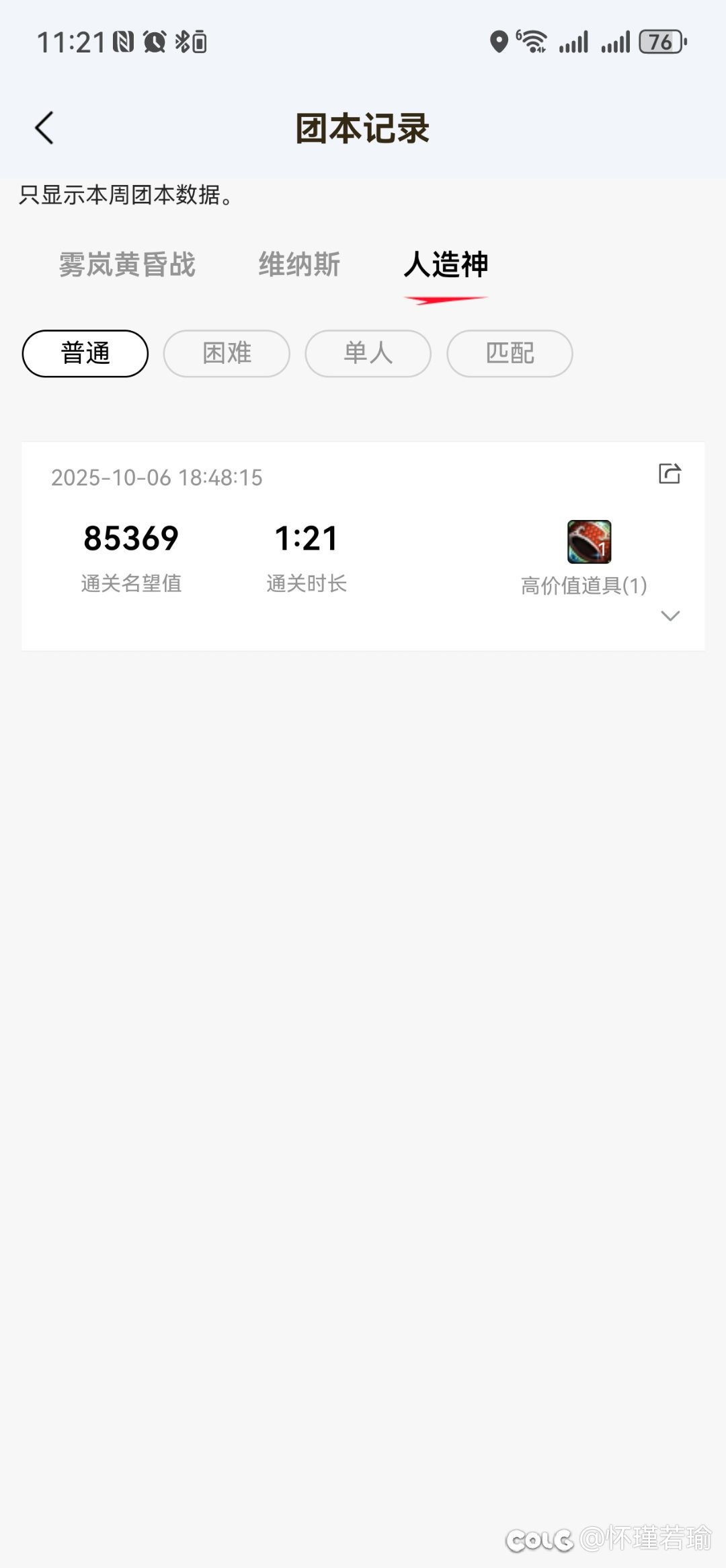Filter records by 困难 difficulty

pyautogui.click(x=227, y=353)
